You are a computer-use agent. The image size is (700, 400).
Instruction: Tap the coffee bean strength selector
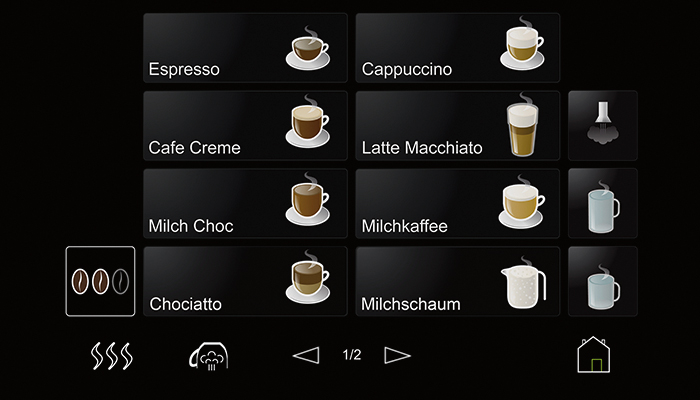coord(100,281)
